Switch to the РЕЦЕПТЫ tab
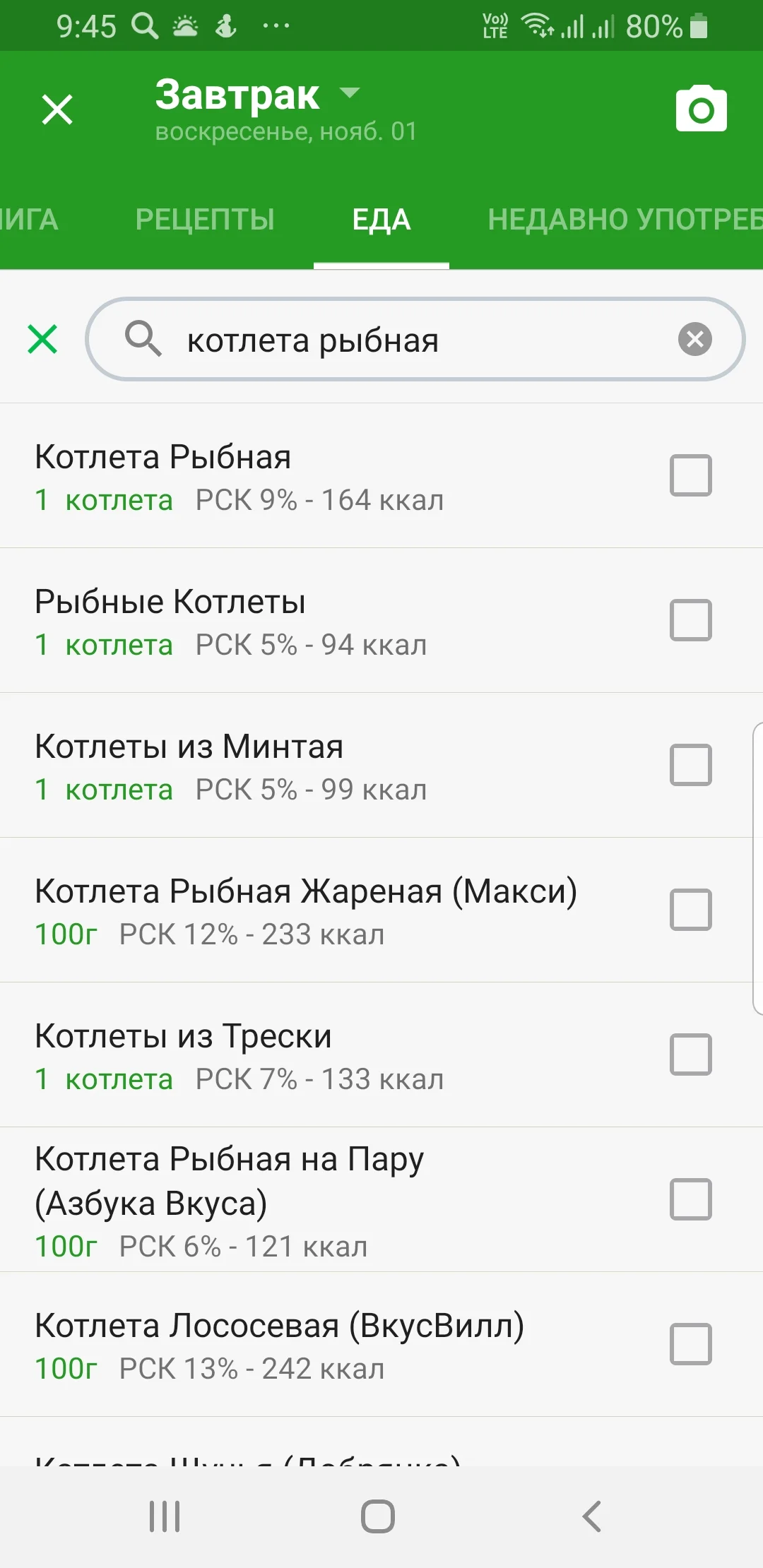The width and height of the screenshot is (763, 1568). [206, 219]
